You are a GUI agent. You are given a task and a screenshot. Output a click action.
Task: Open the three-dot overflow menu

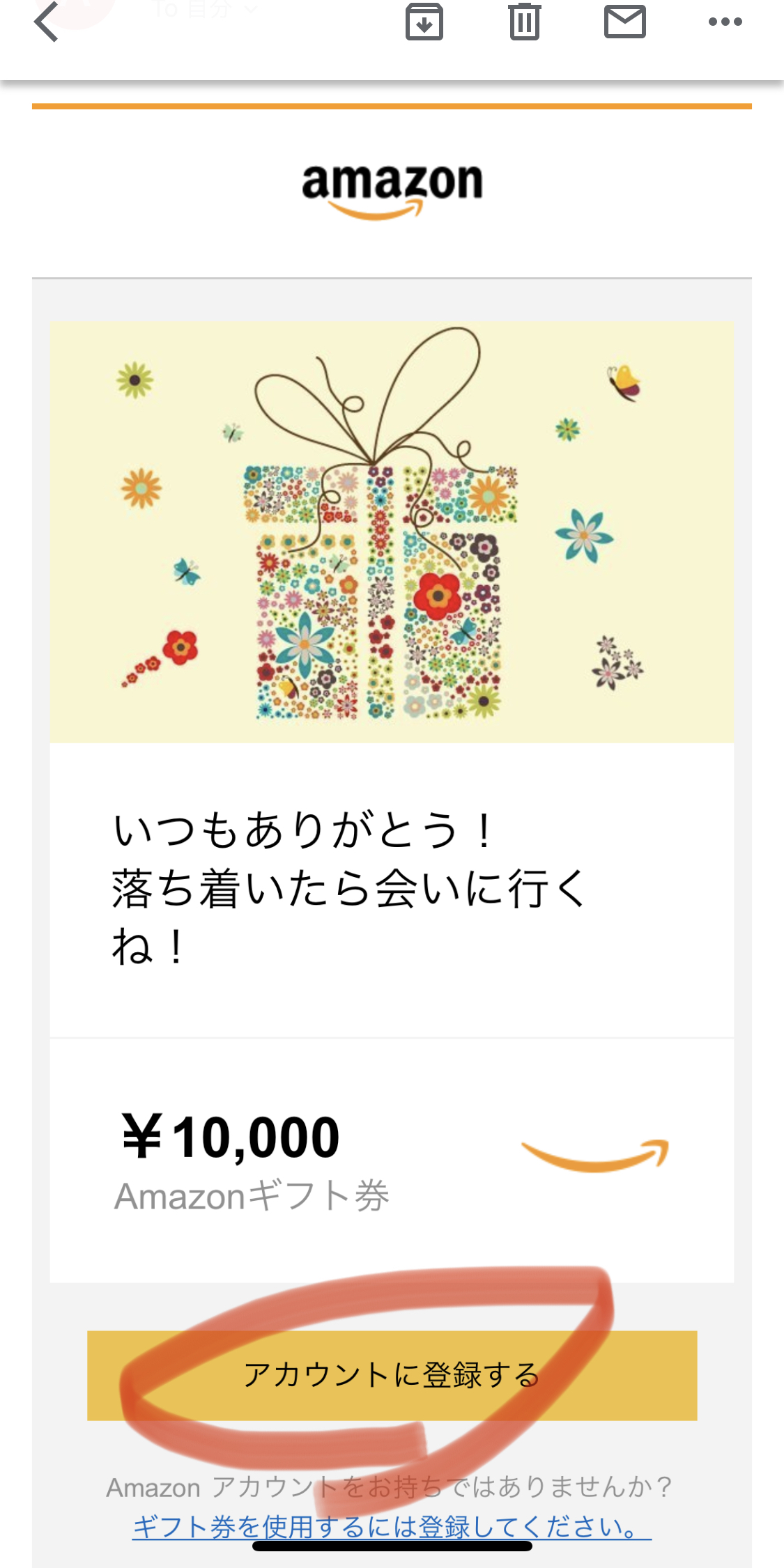725,22
